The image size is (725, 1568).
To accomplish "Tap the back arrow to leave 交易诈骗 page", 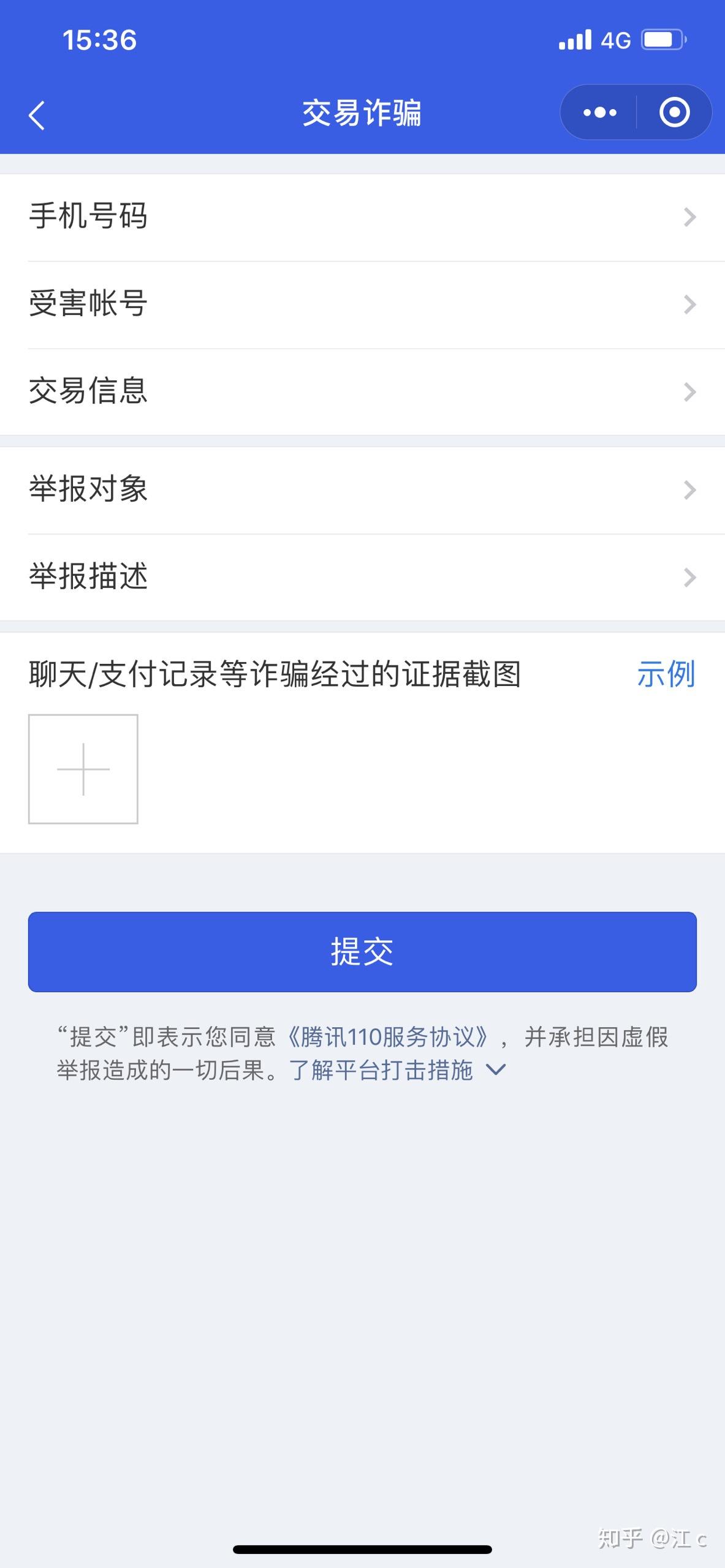I will click(x=37, y=114).
